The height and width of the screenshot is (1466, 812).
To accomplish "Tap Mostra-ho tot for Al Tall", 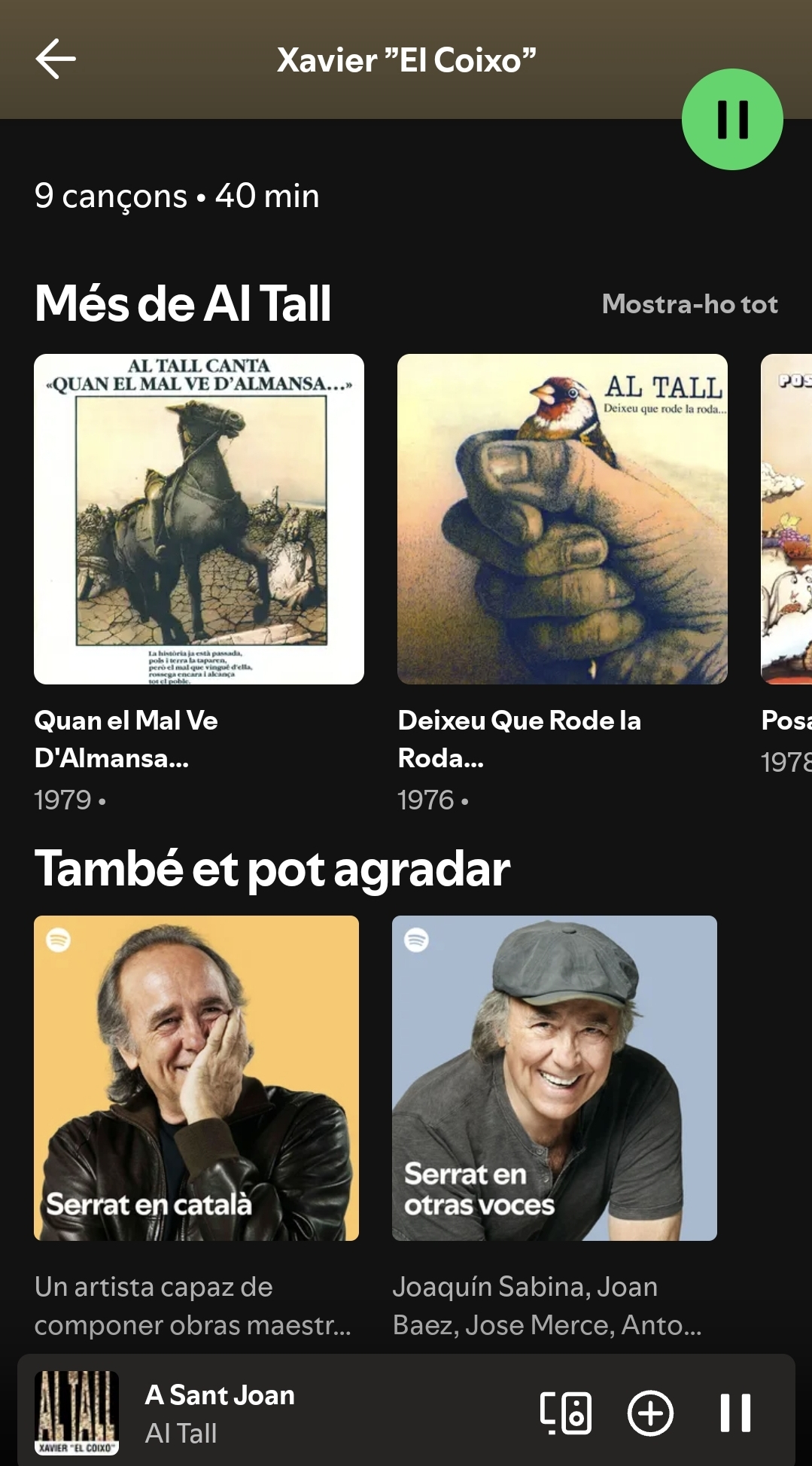I will (x=689, y=304).
